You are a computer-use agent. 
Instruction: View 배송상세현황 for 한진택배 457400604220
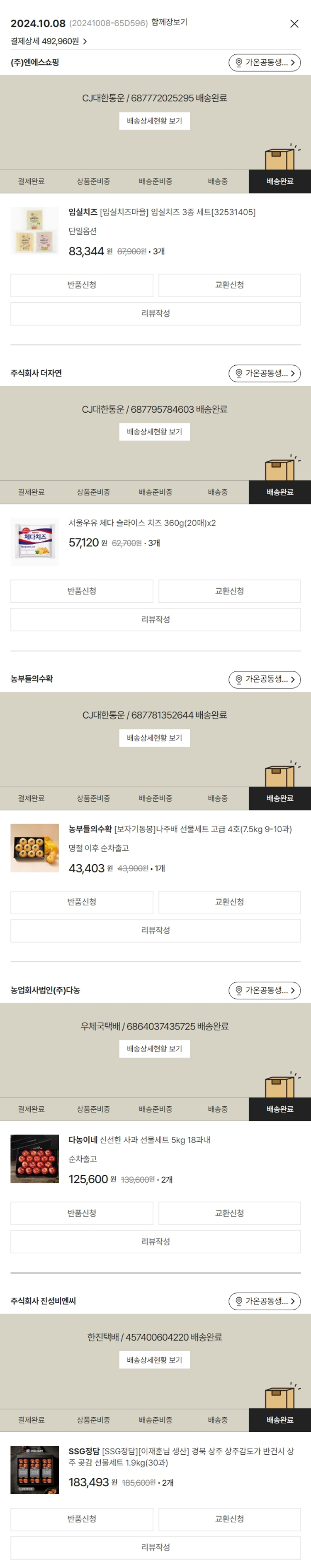click(154, 1360)
